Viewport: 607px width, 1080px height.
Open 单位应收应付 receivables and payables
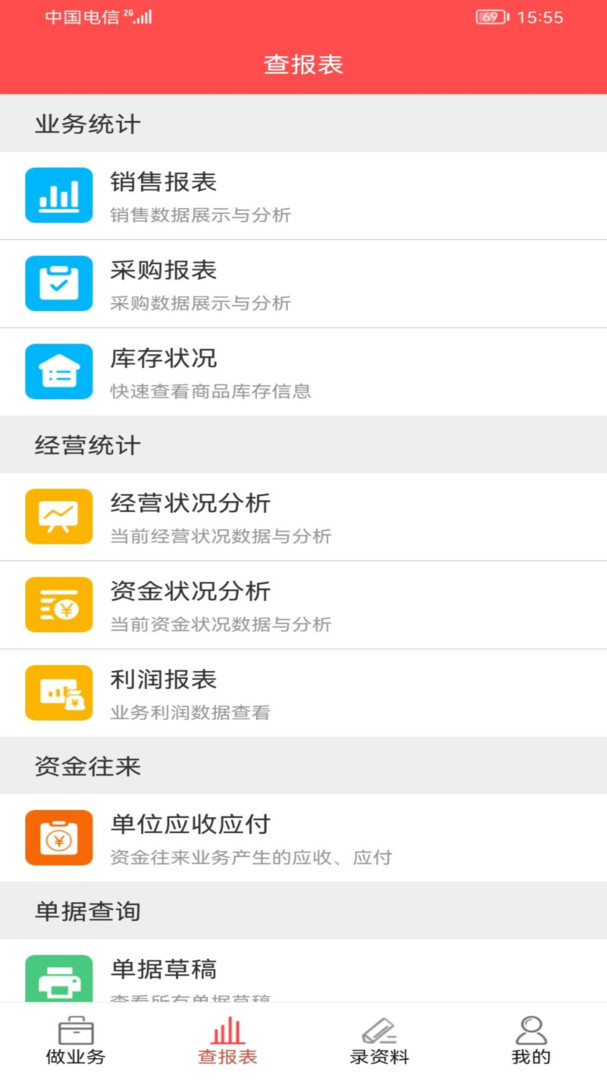point(303,838)
